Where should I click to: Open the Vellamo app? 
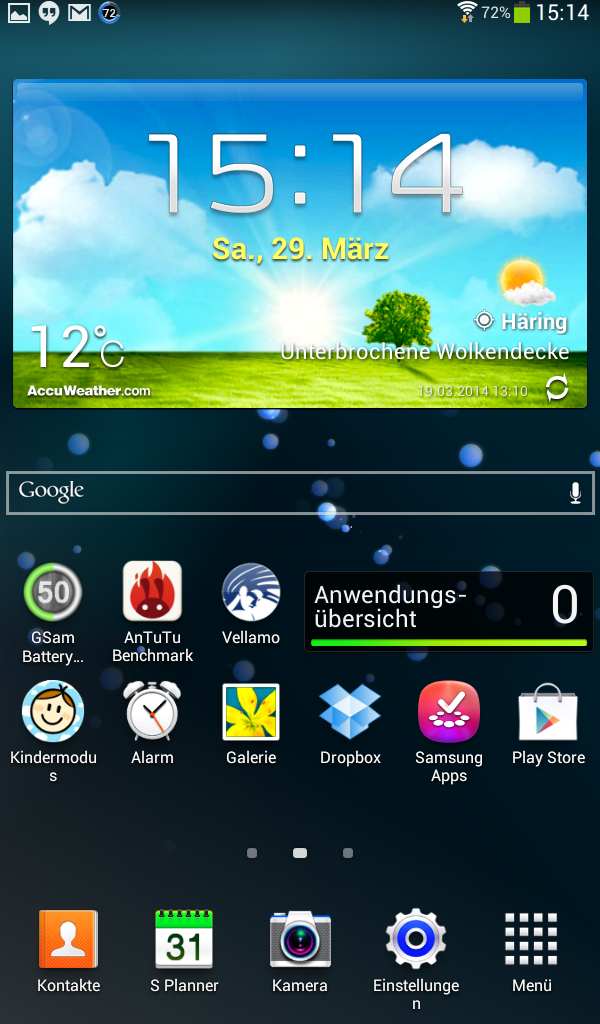point(251,605)
